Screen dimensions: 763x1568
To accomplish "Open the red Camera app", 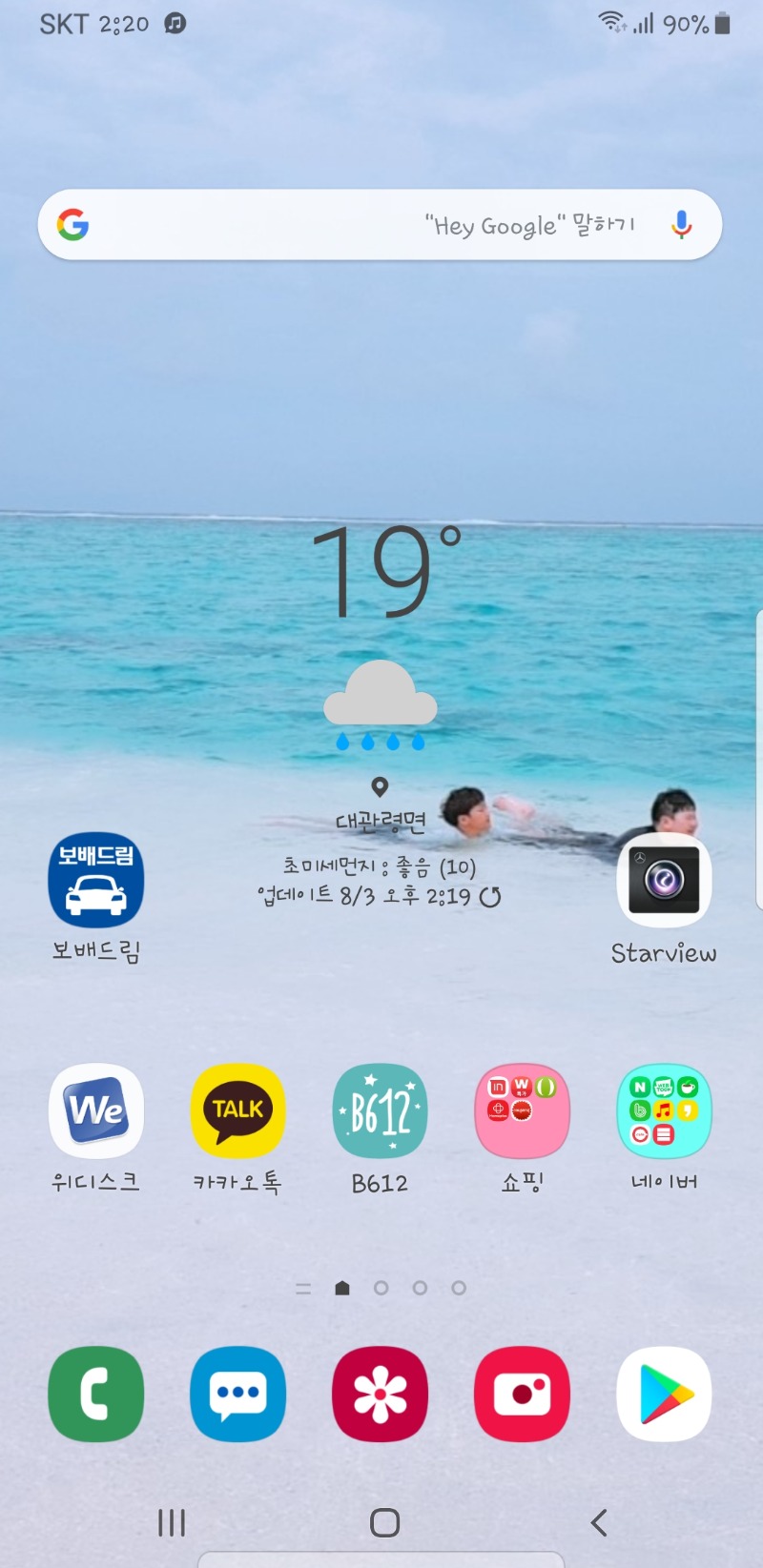I will pyautogui.click(x=522, y=1394).
